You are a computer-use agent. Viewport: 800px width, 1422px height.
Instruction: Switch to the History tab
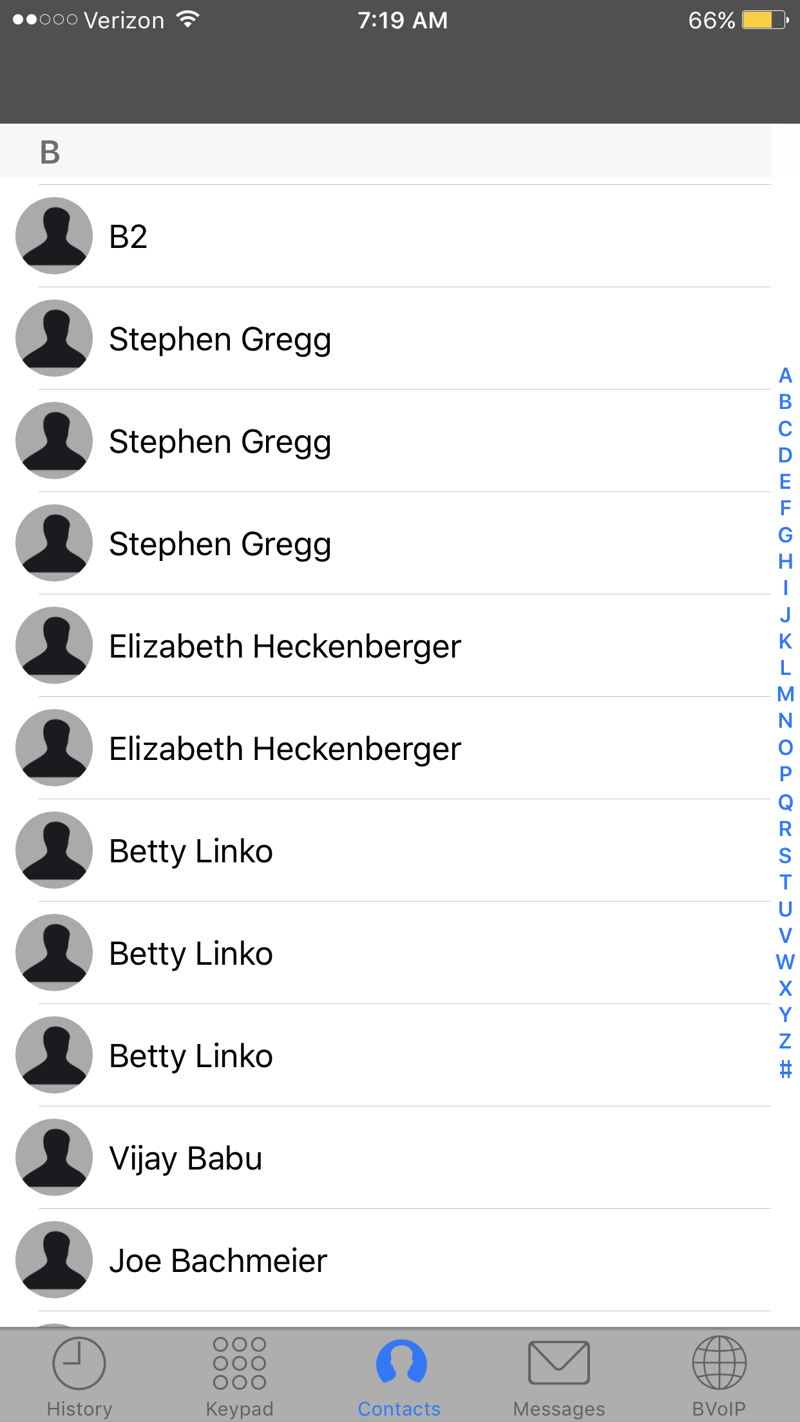79,1376
